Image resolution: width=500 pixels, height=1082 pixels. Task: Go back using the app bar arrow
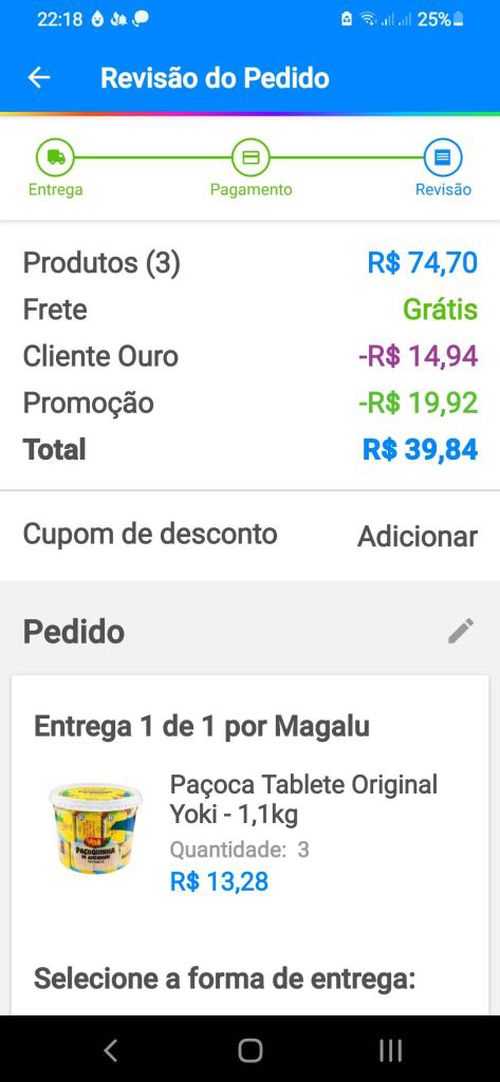[39, 78]
